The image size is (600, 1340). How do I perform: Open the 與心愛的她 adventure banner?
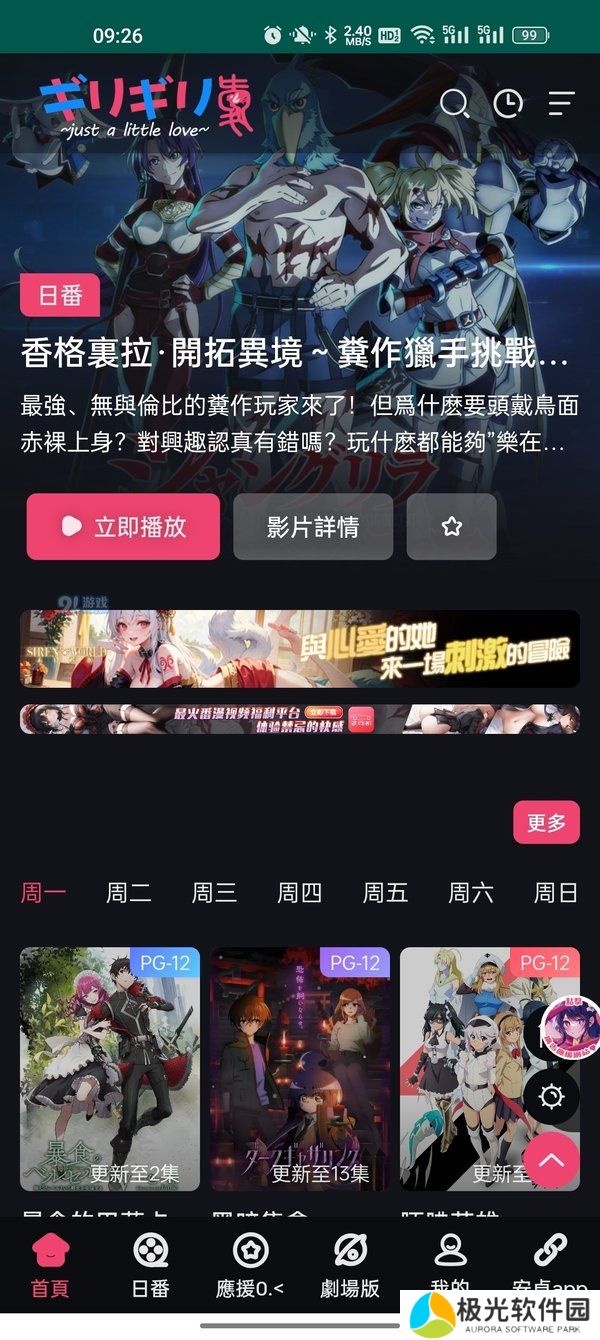[x=300, y=648]
